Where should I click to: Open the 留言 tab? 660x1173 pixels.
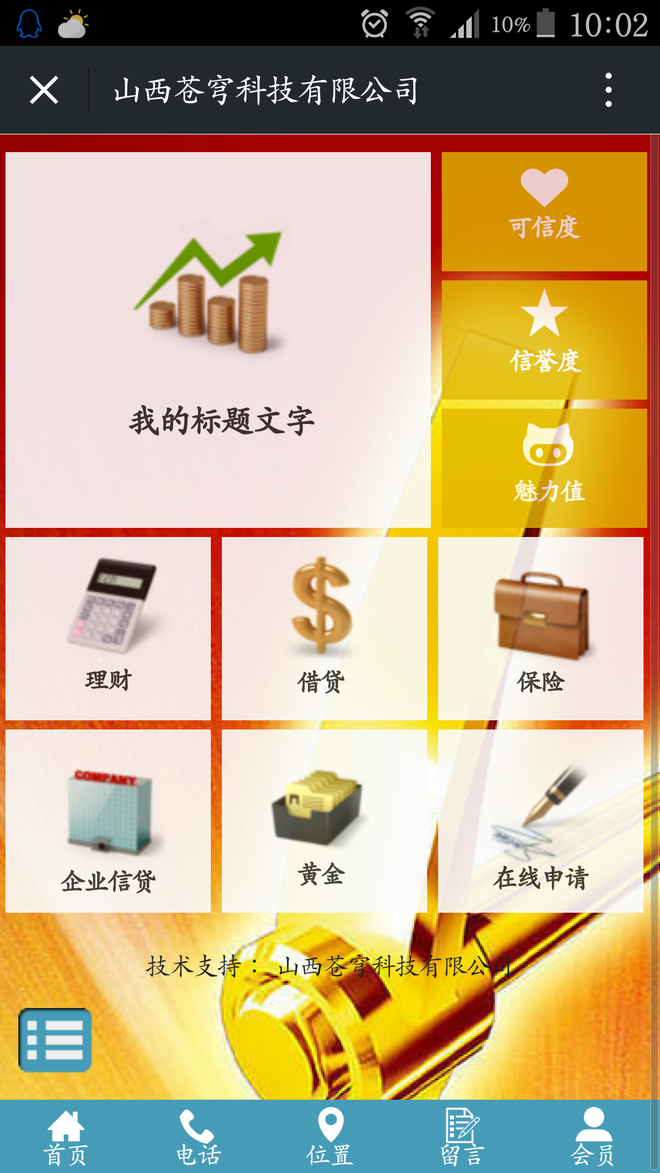click(462, 1137)
